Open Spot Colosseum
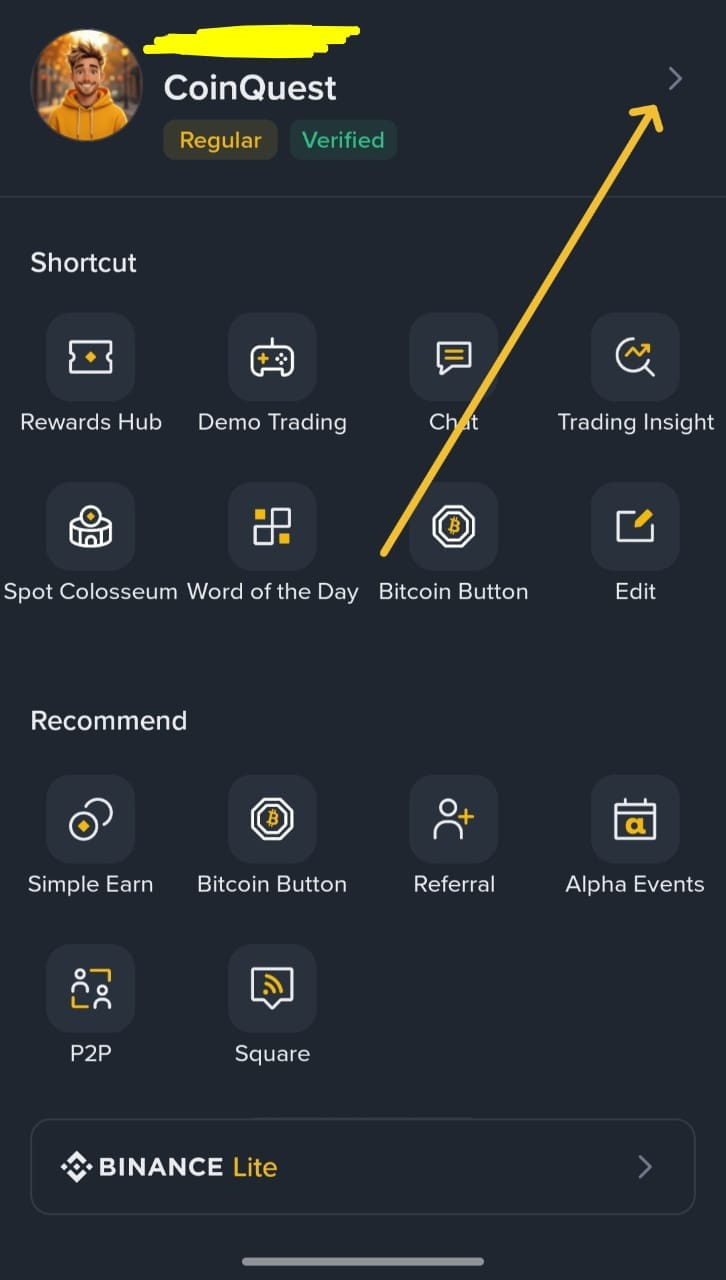The width and height of the screenshot is (726, 1280). pyautogui.click(x=90, y=527)
